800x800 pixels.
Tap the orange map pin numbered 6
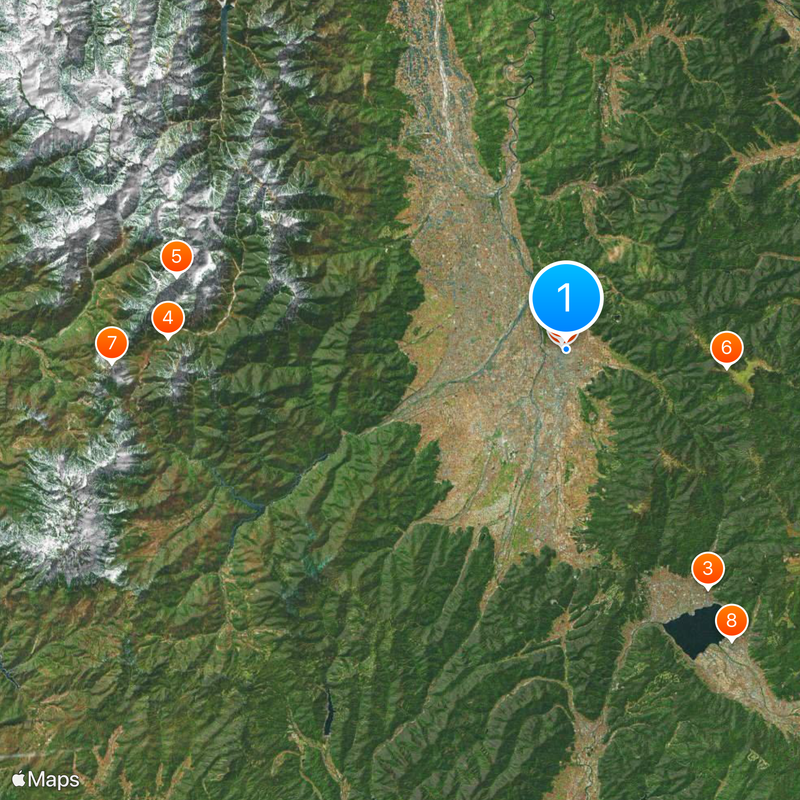click(x=727, y=348)
